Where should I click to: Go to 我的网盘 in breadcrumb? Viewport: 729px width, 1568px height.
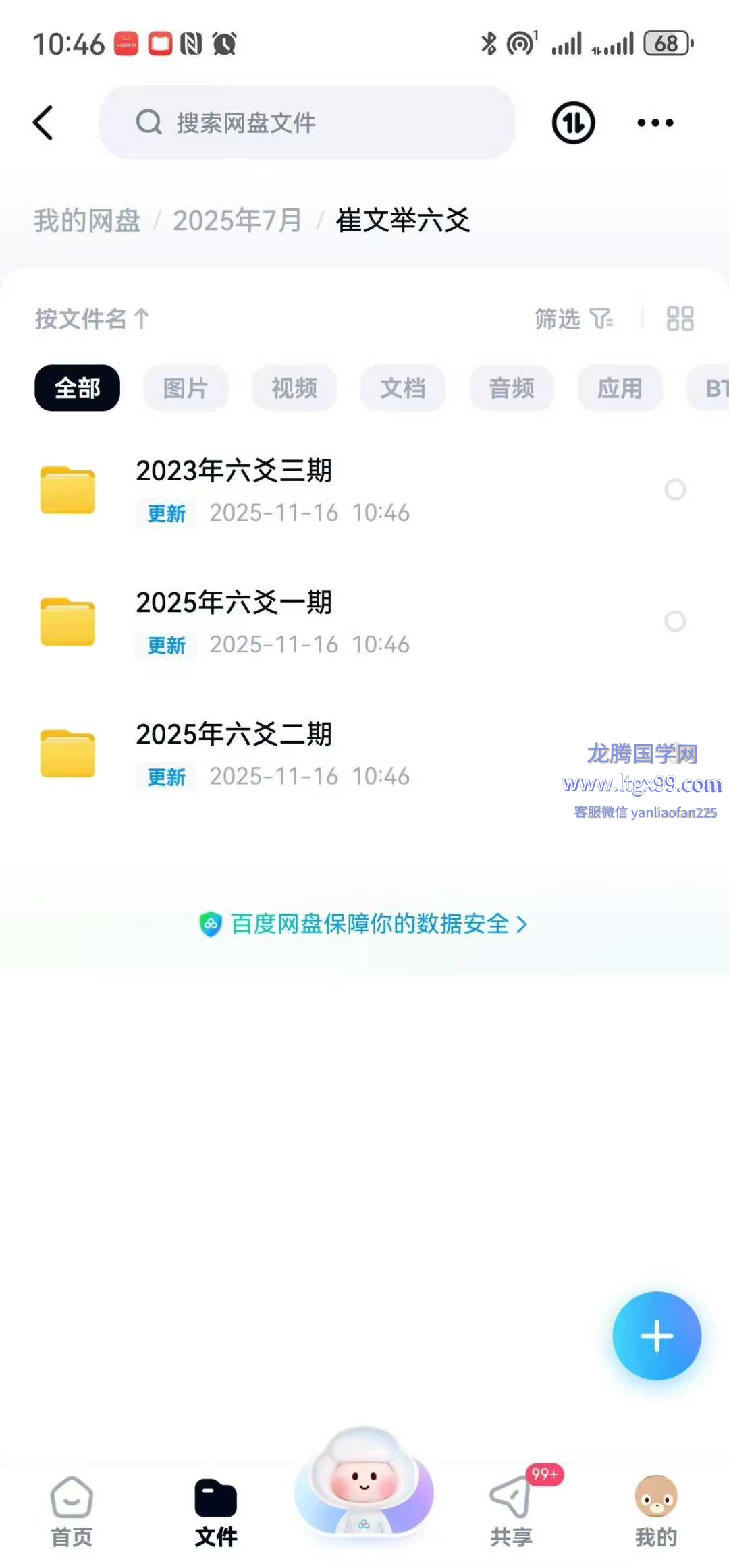click(87, 221)
